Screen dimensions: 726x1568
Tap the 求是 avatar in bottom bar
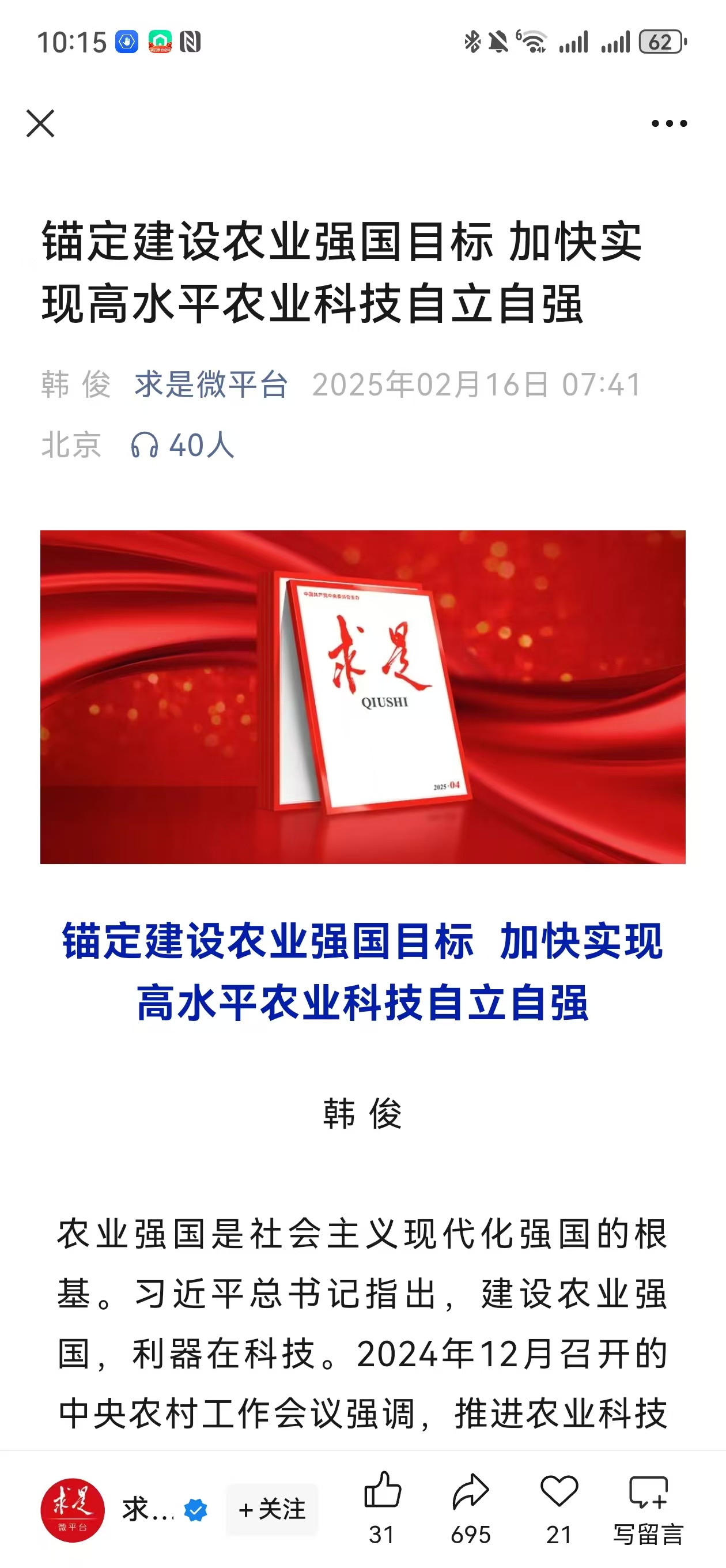[73, 1510]
